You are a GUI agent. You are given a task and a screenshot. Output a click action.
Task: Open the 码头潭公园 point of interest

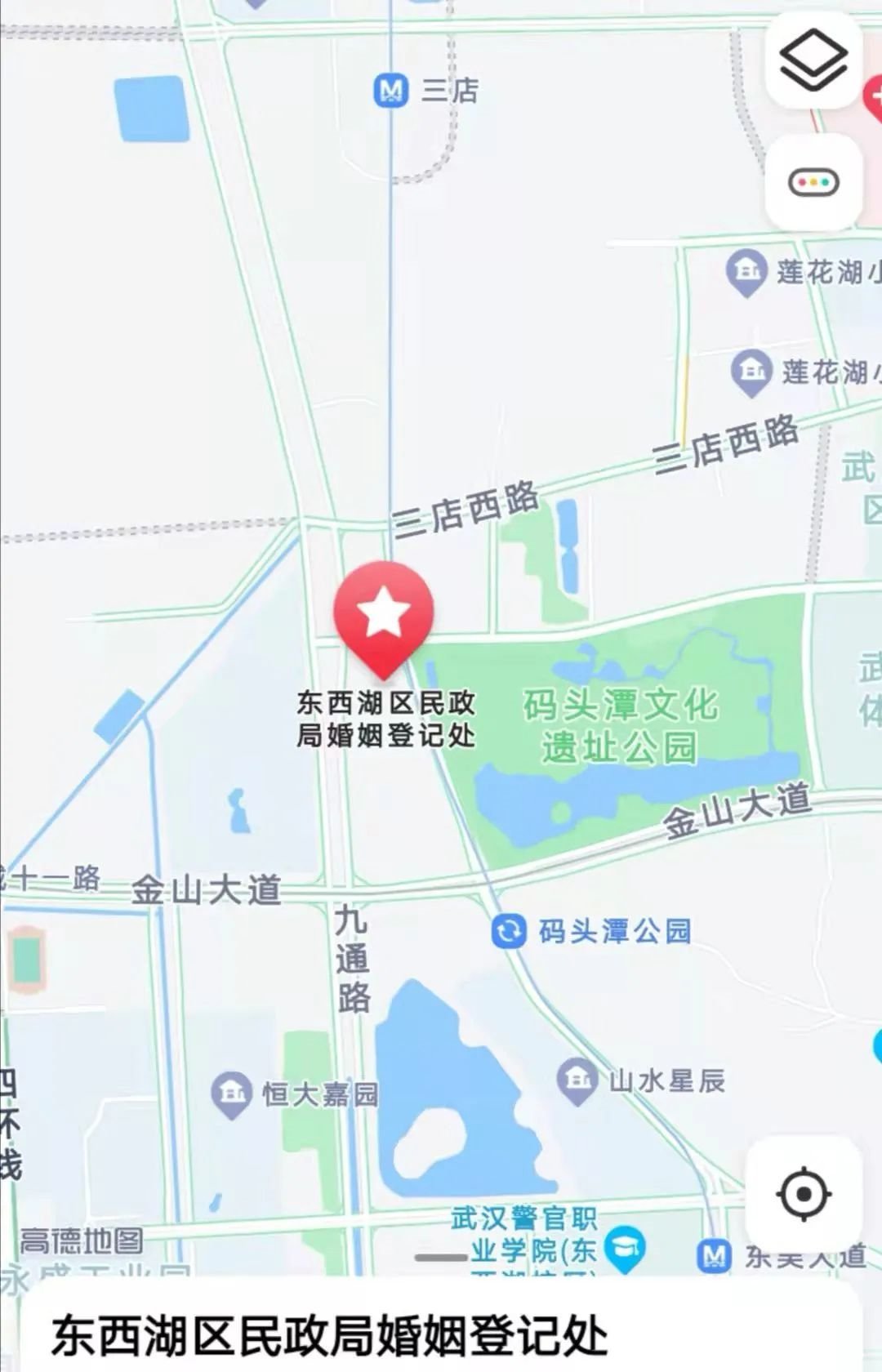[x=509, y=931]
